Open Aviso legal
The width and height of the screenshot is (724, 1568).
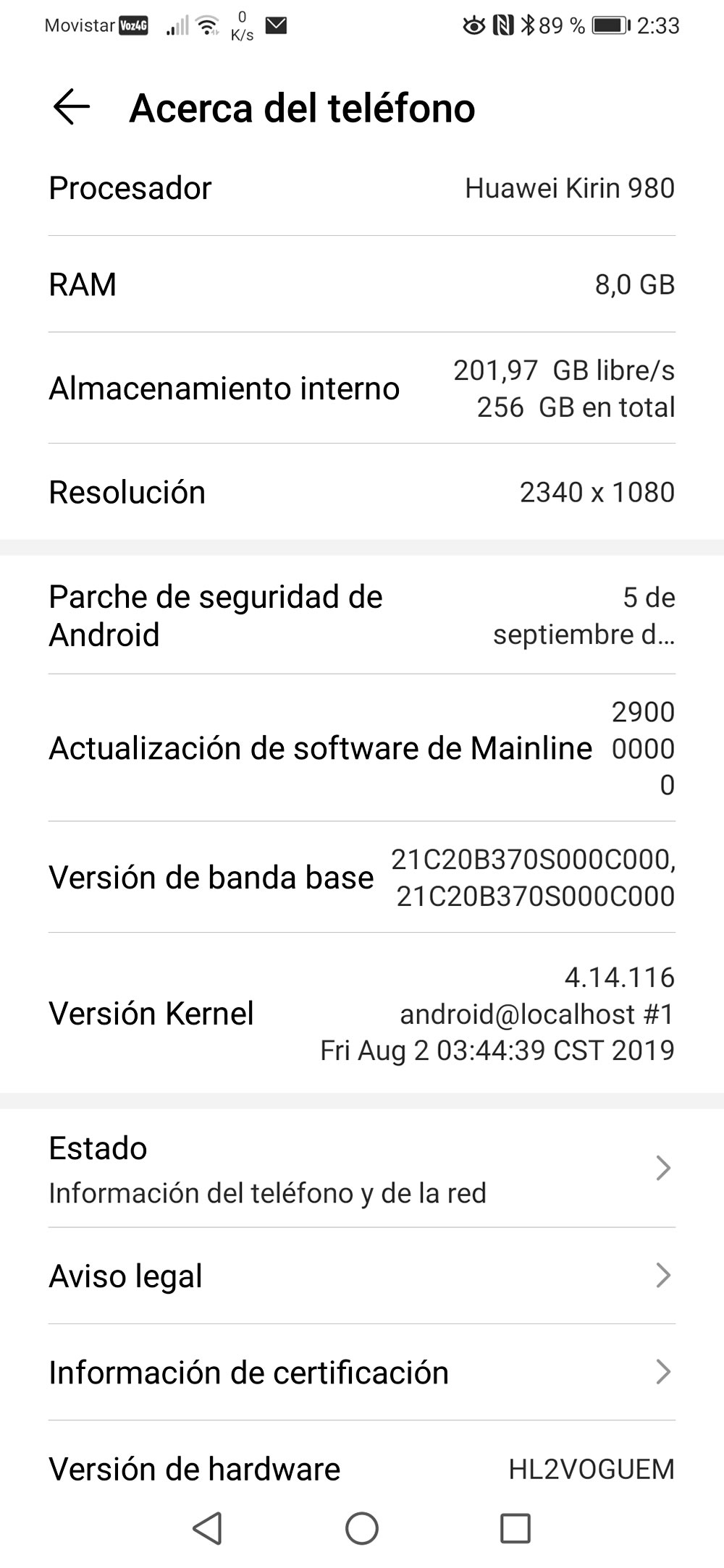[x=362, y=1276]
